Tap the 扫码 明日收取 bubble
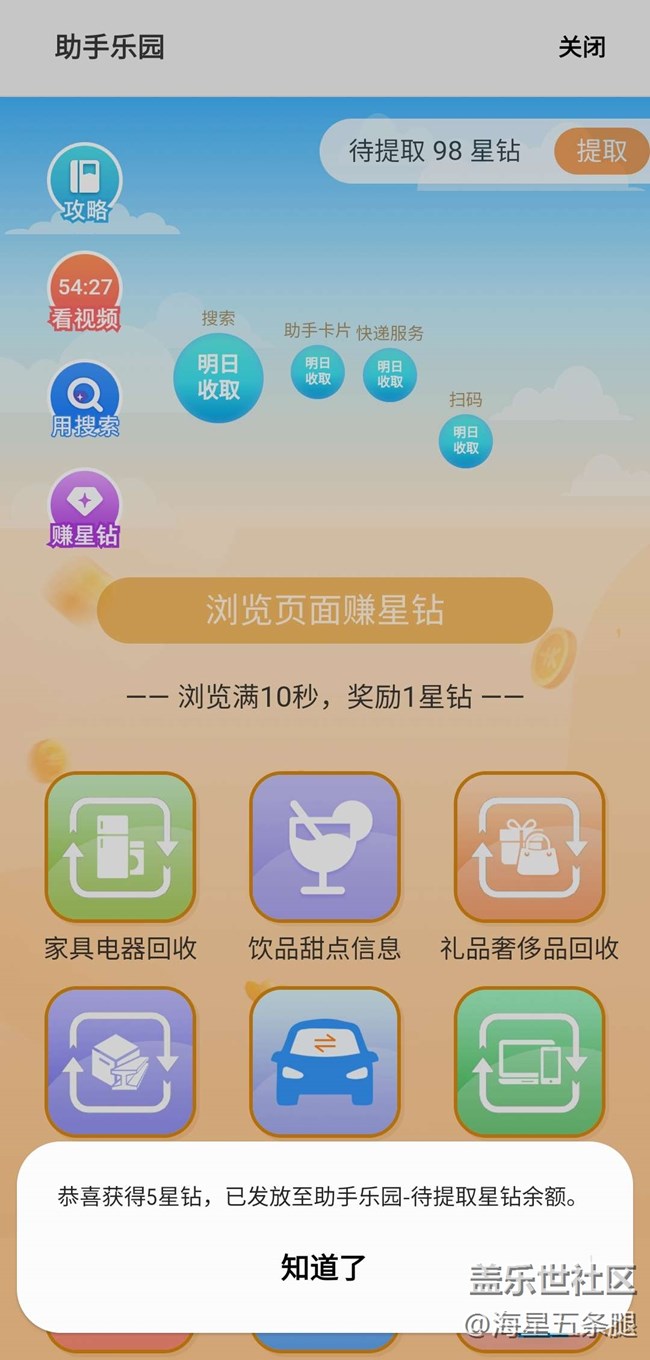The height and width of the screenshot is (1360, 650). click(466, 440)
